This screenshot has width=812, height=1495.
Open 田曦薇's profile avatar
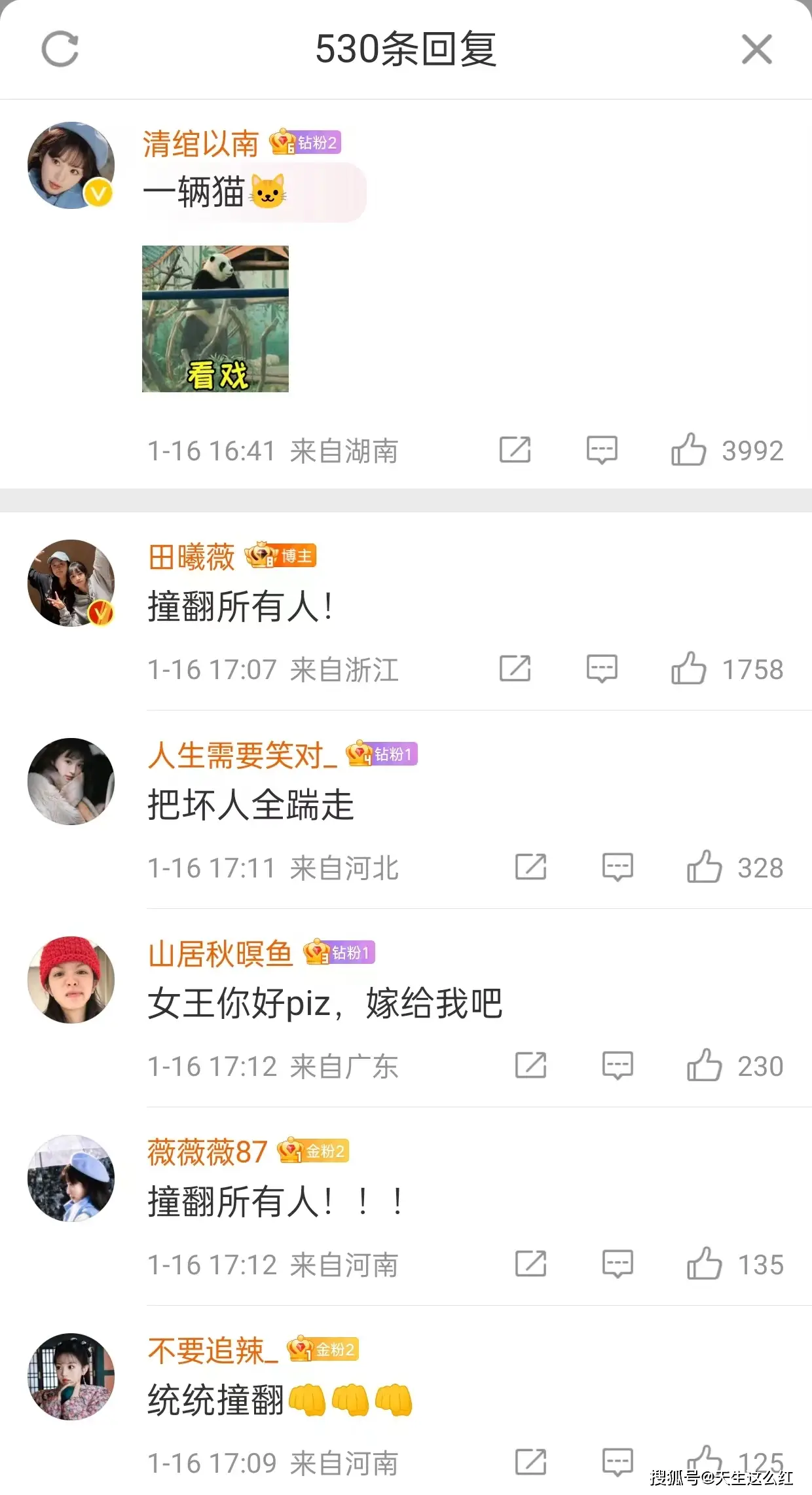point(71,583)
